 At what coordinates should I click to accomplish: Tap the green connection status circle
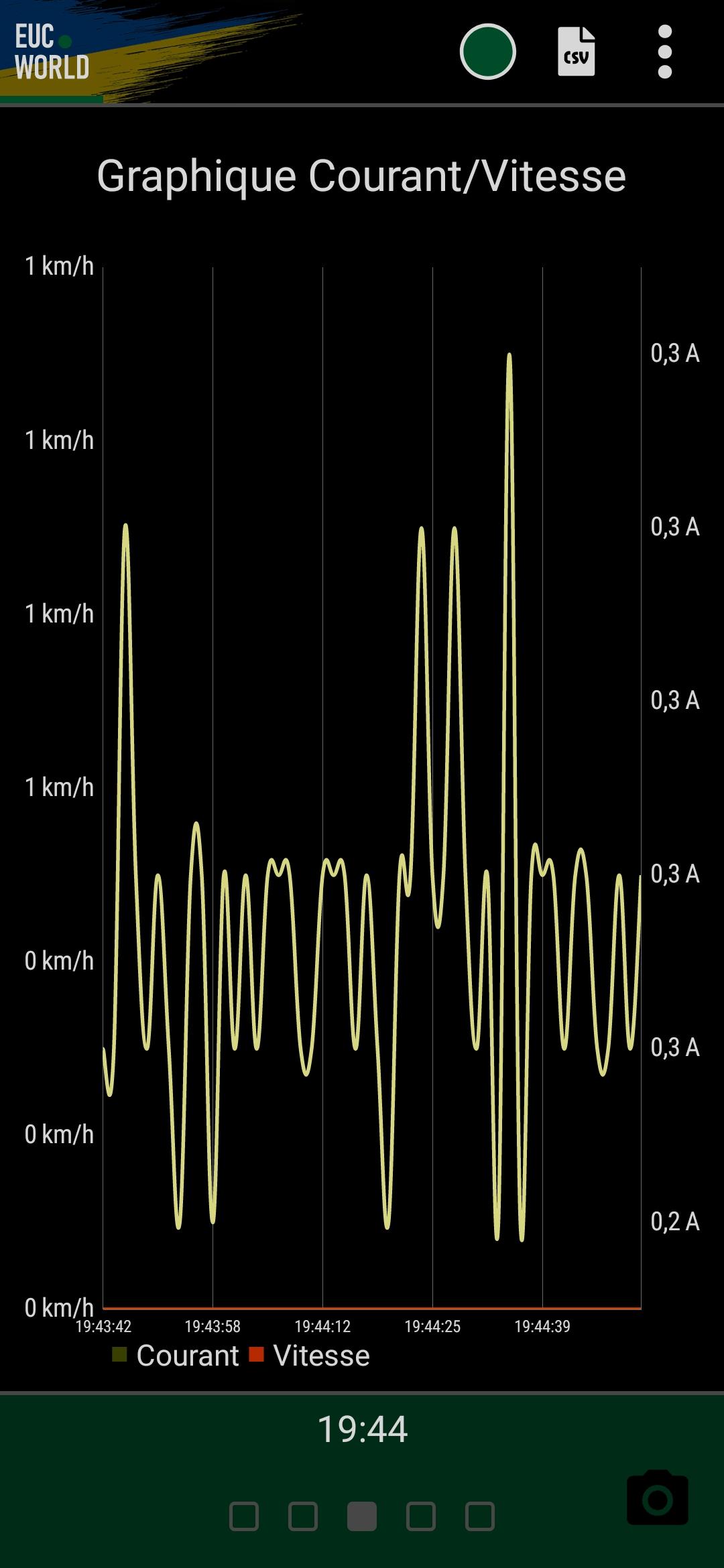tap(487, 52)
